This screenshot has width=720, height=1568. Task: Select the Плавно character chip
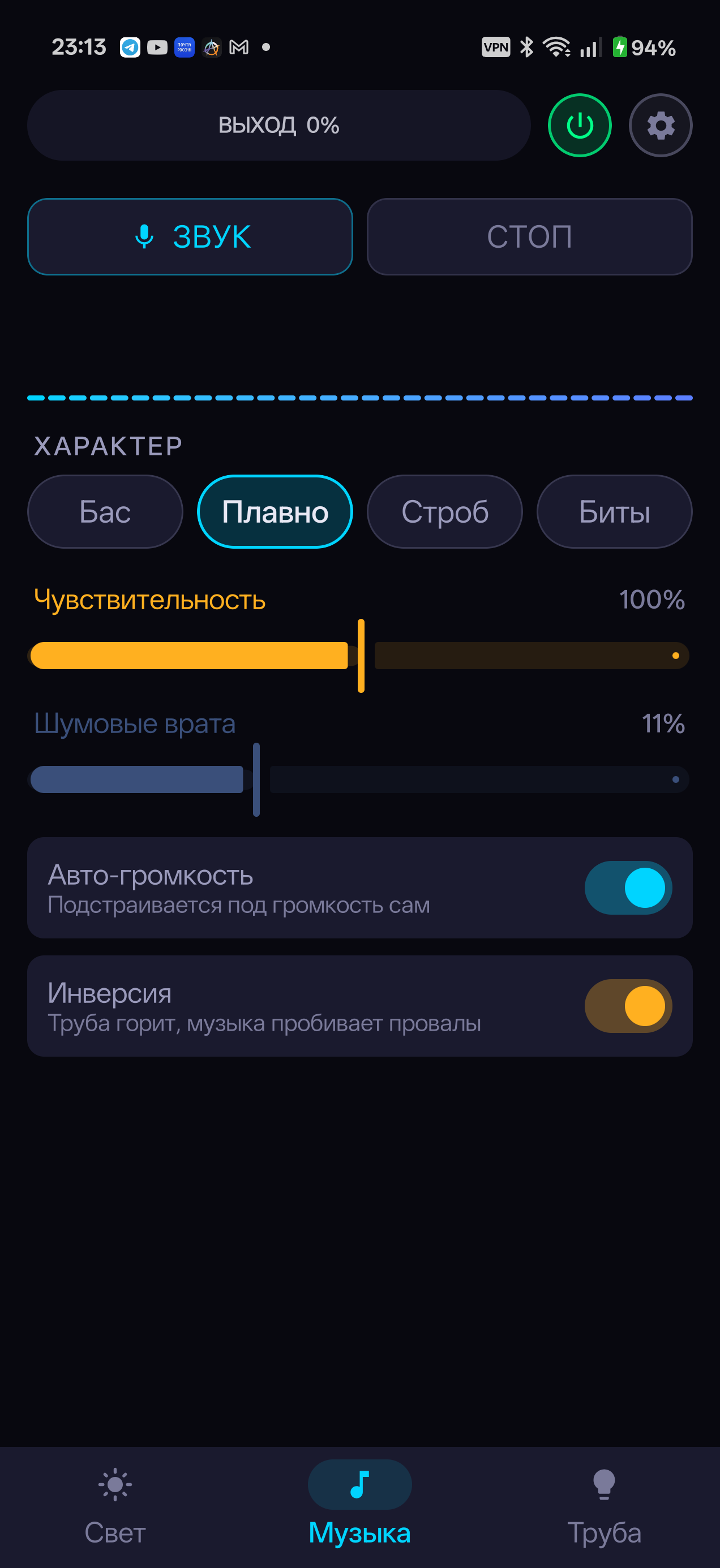[275, 512]
